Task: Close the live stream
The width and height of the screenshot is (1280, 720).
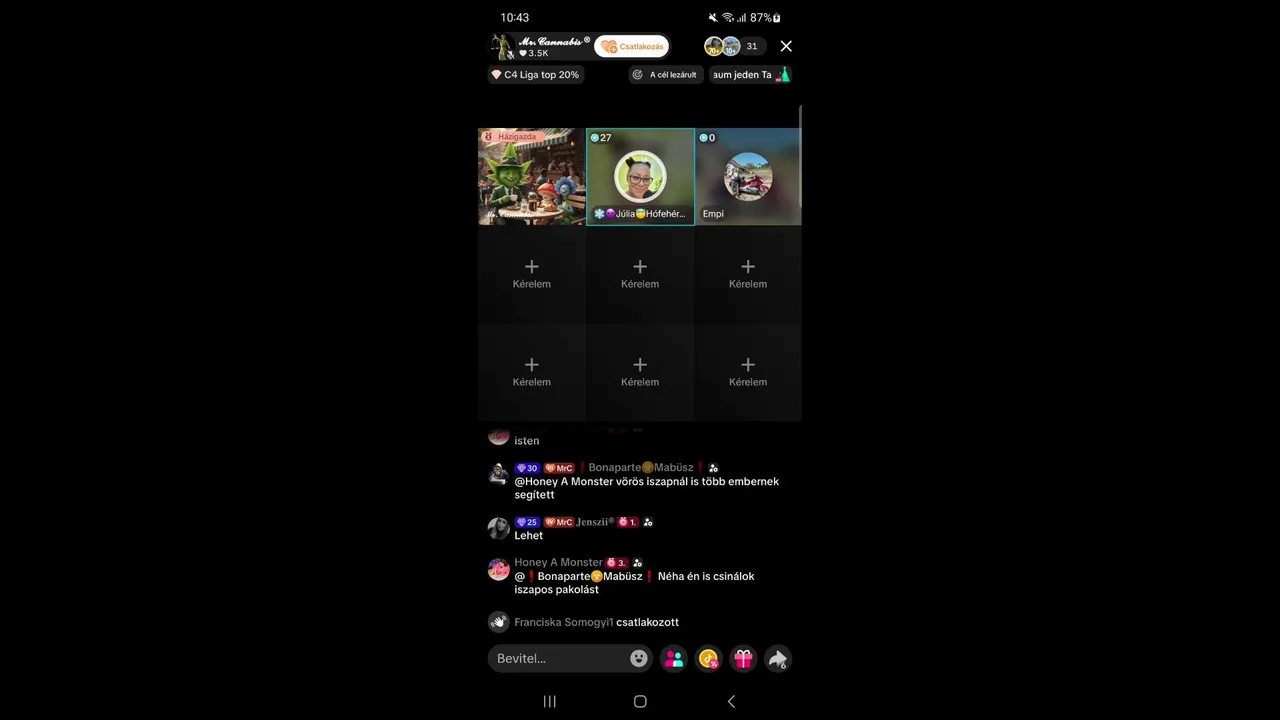Action: tap(786, 46)
